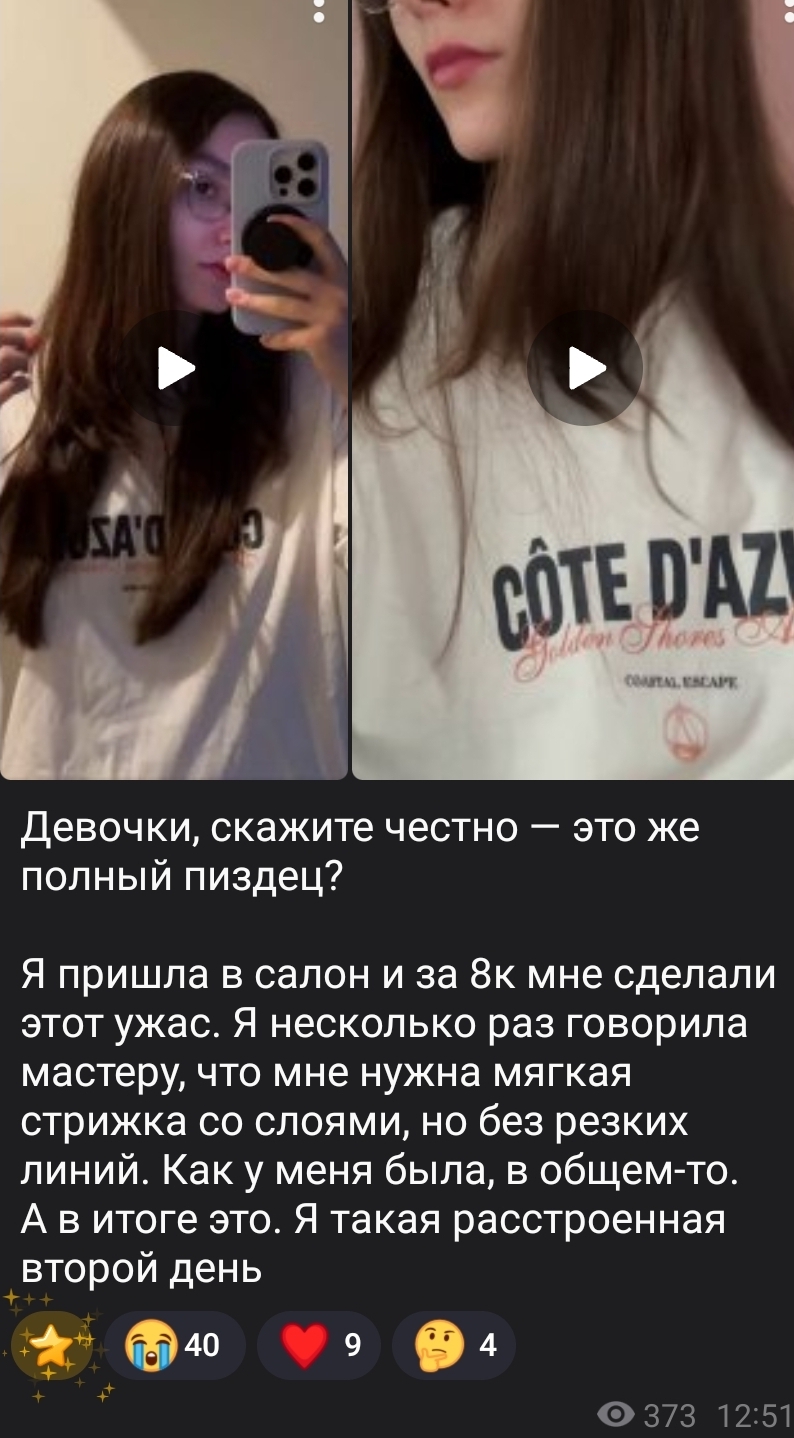This screenshot has width=794, height=1438.
Task: Open overflow menu on the left video
Action: click(318, 10)
